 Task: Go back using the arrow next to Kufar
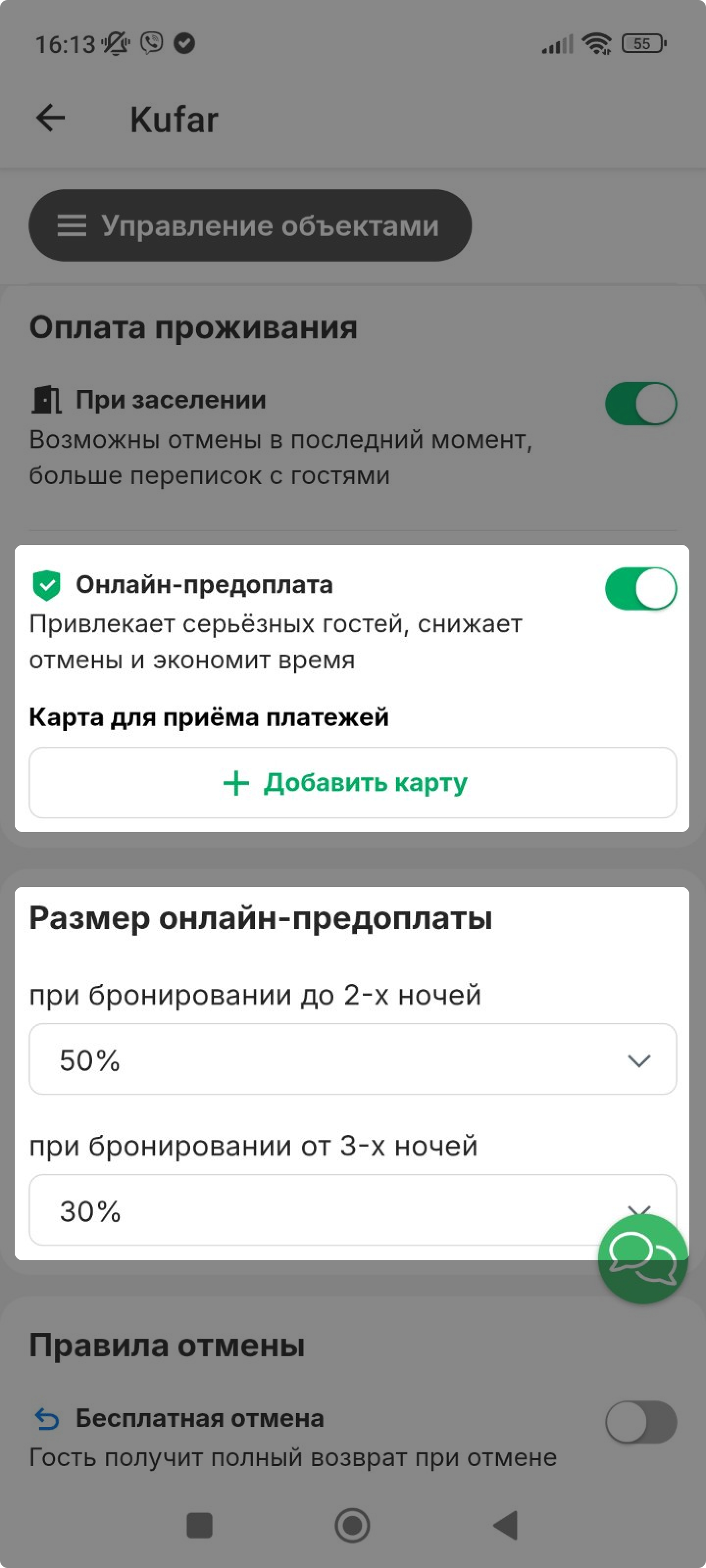click(x=50, y=118)
